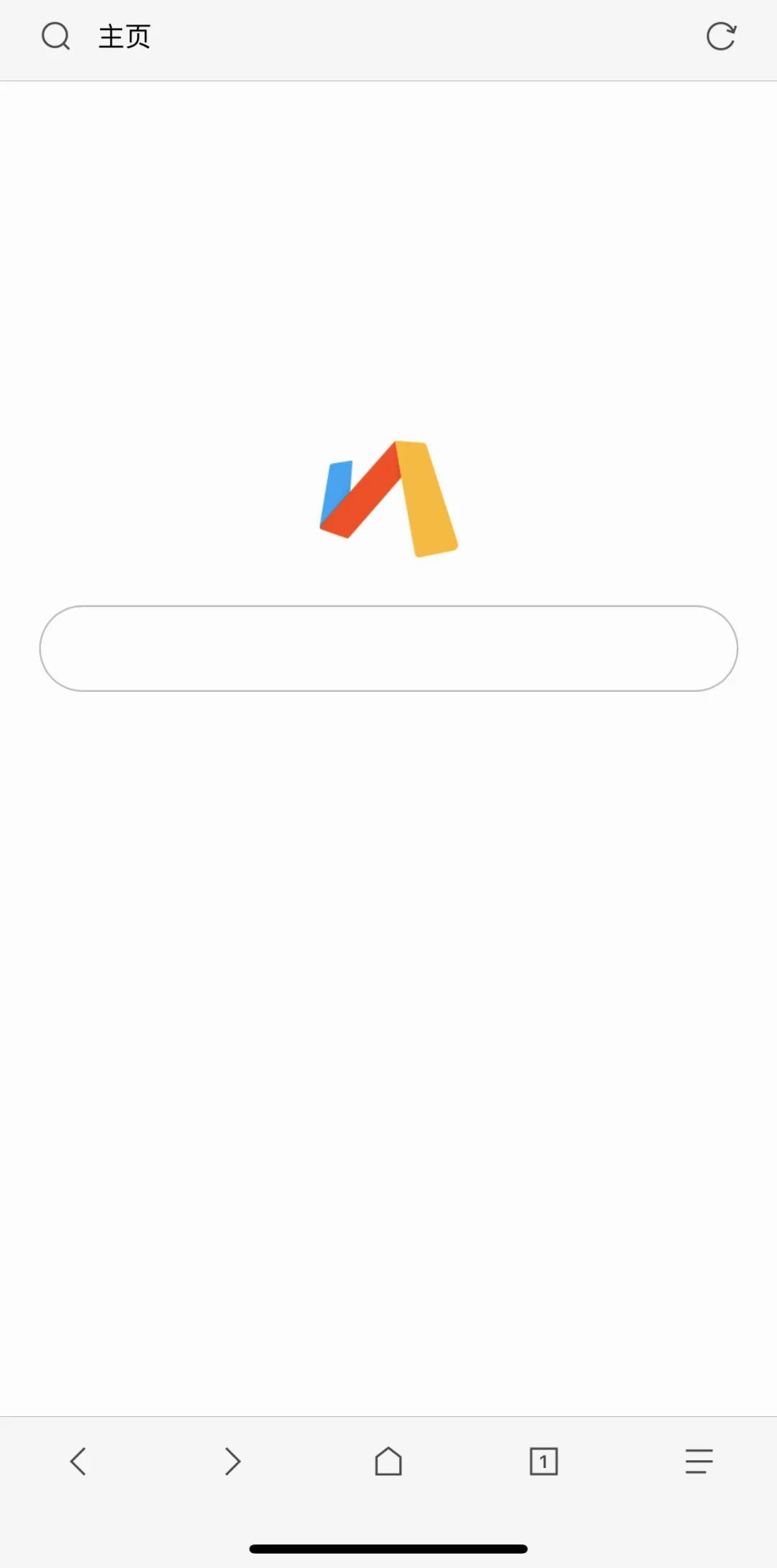Image resolution: width=777 pixels, height=1568 pixels.
Task: Tap the 主页 address field
Action: tap(124, 37)
